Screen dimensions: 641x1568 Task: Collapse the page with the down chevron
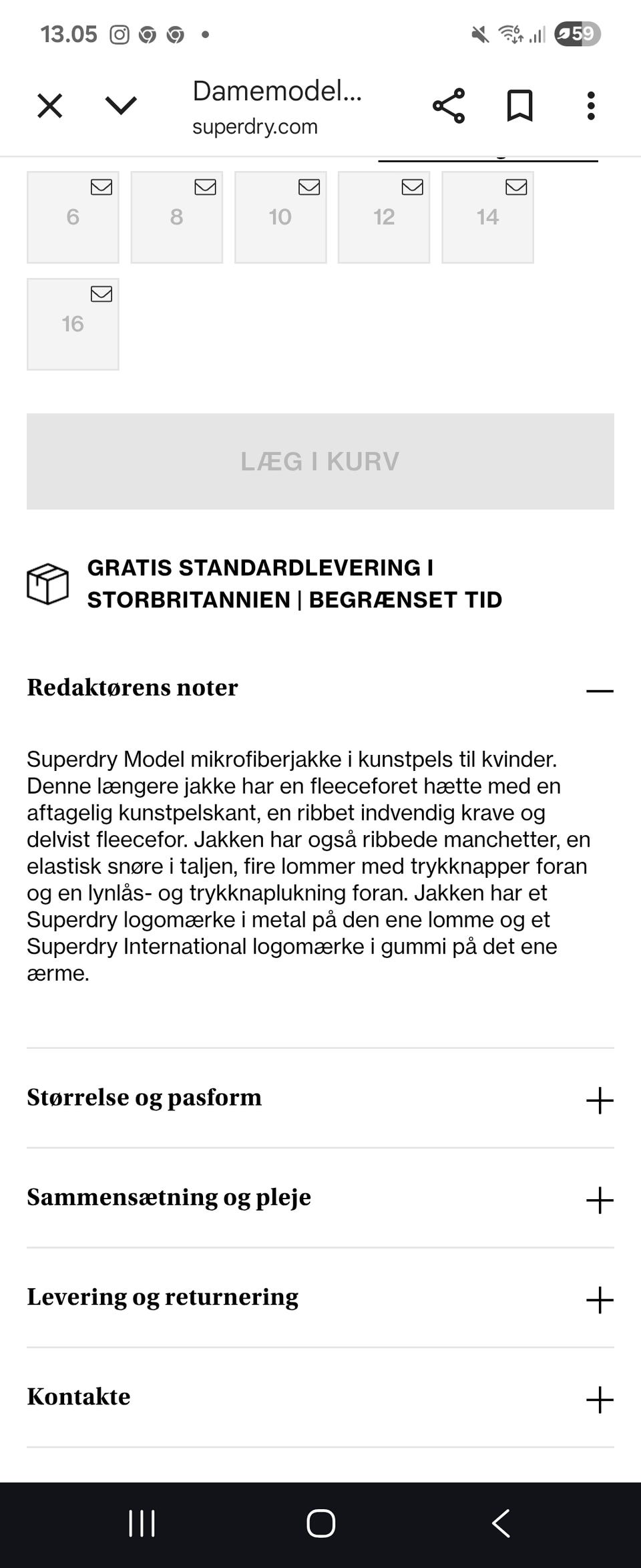(x=120, y=104)
